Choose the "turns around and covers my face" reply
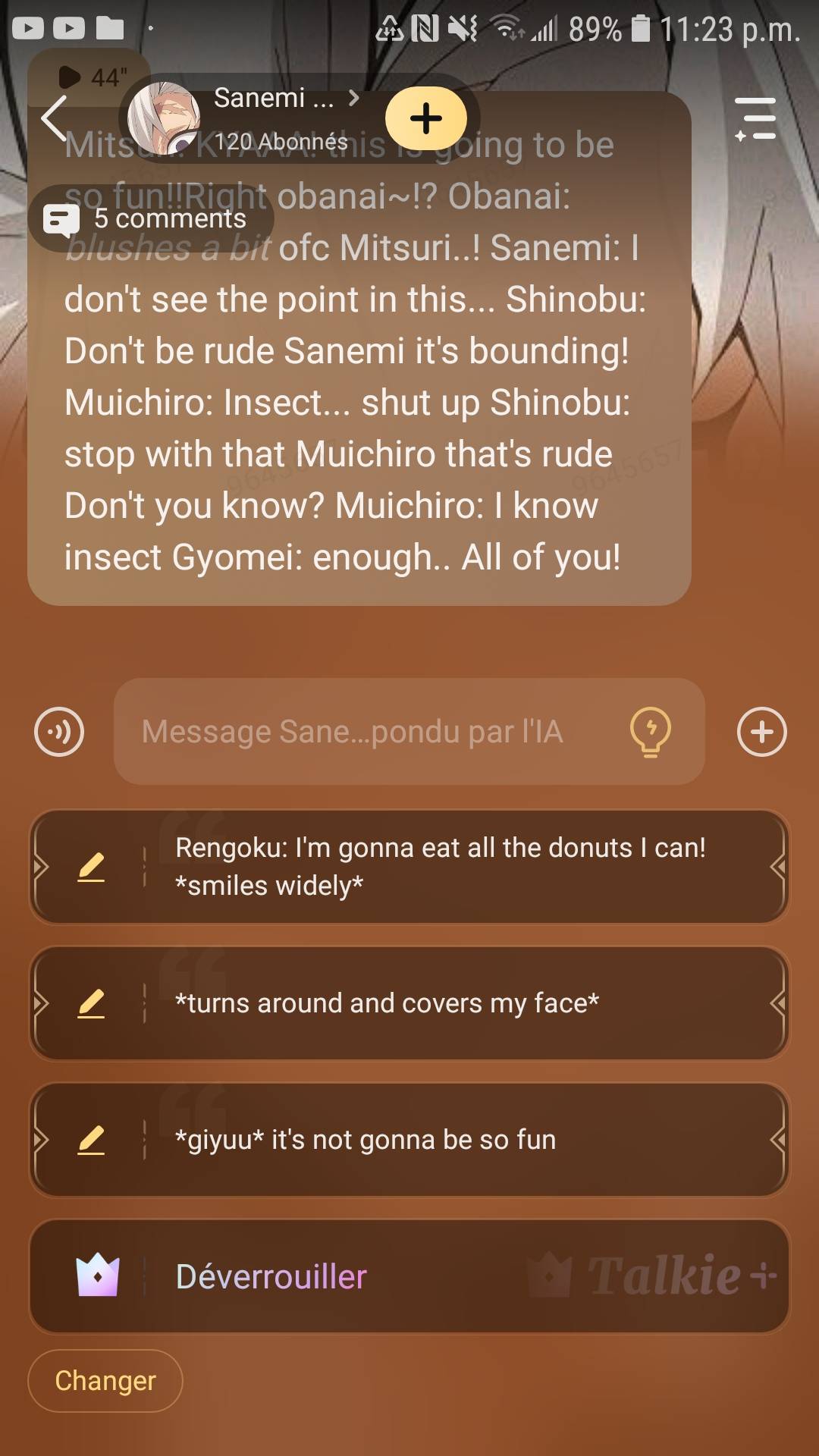Image resolution: width=819 pixels, height=1456 pixels. [455, 1003]
